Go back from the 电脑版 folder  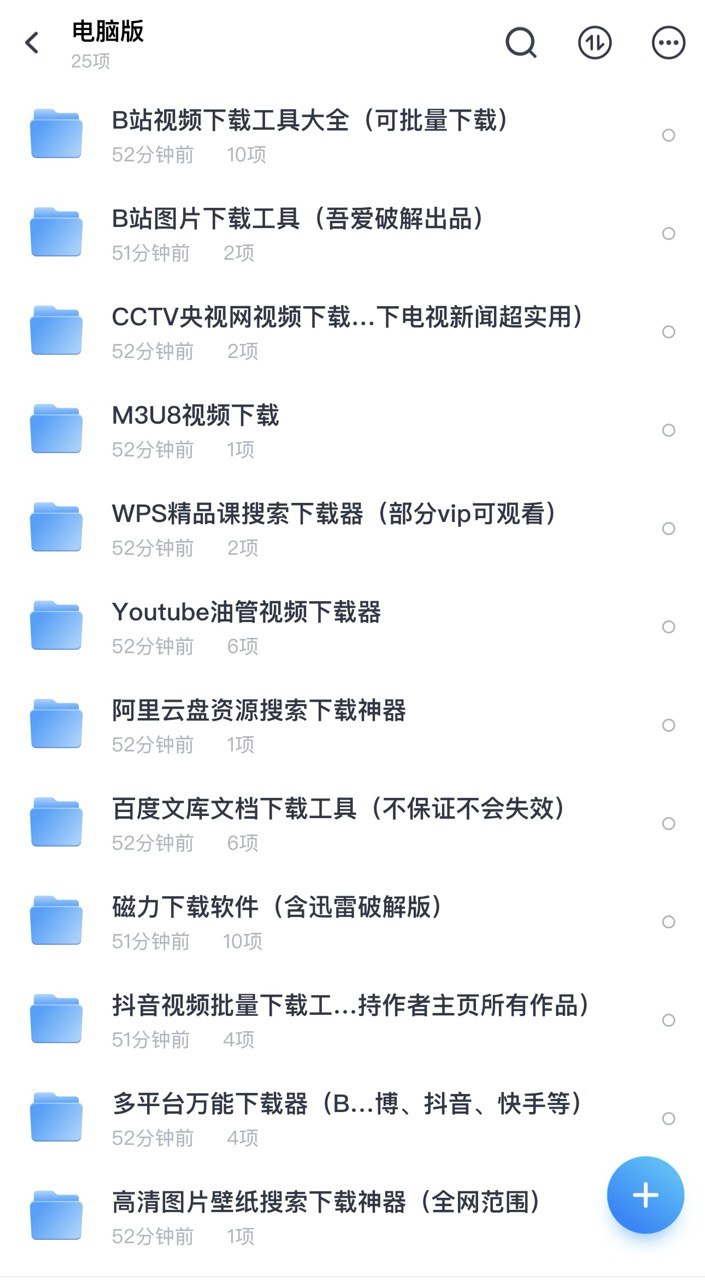click(32, 43)
